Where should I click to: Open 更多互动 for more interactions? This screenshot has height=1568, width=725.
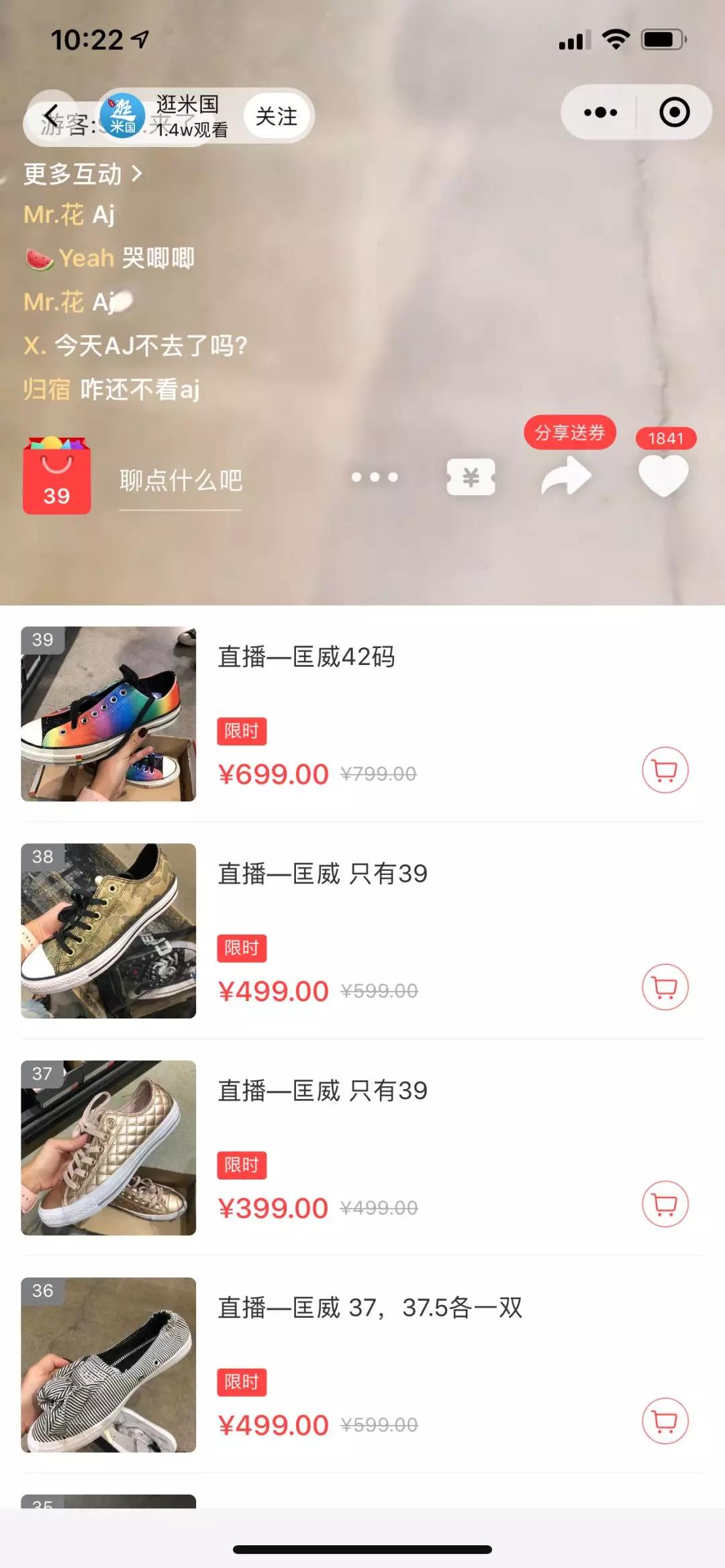[x=83, y=174]
